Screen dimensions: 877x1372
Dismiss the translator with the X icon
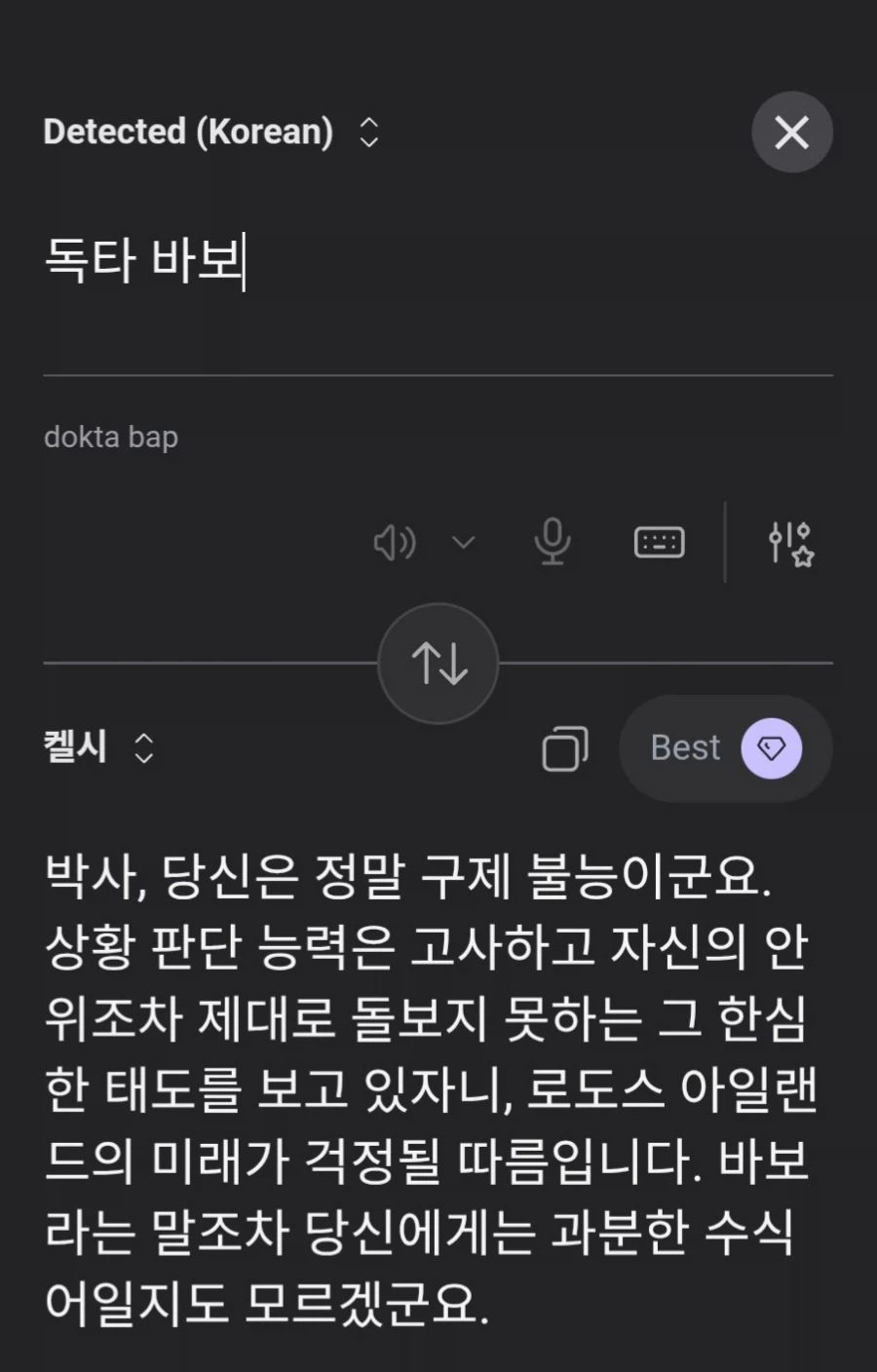click(792, 132)
